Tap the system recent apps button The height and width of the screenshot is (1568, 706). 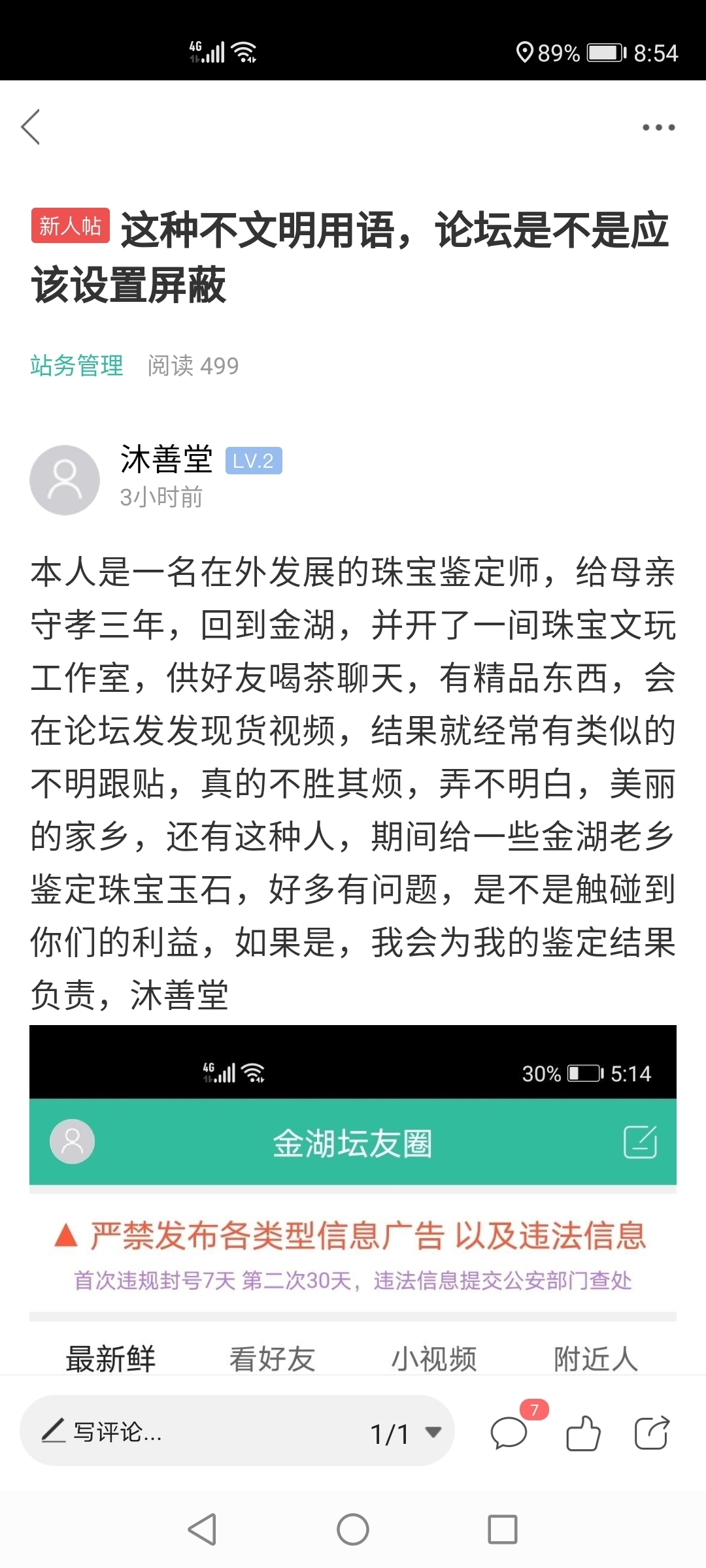coord(502,1529)
